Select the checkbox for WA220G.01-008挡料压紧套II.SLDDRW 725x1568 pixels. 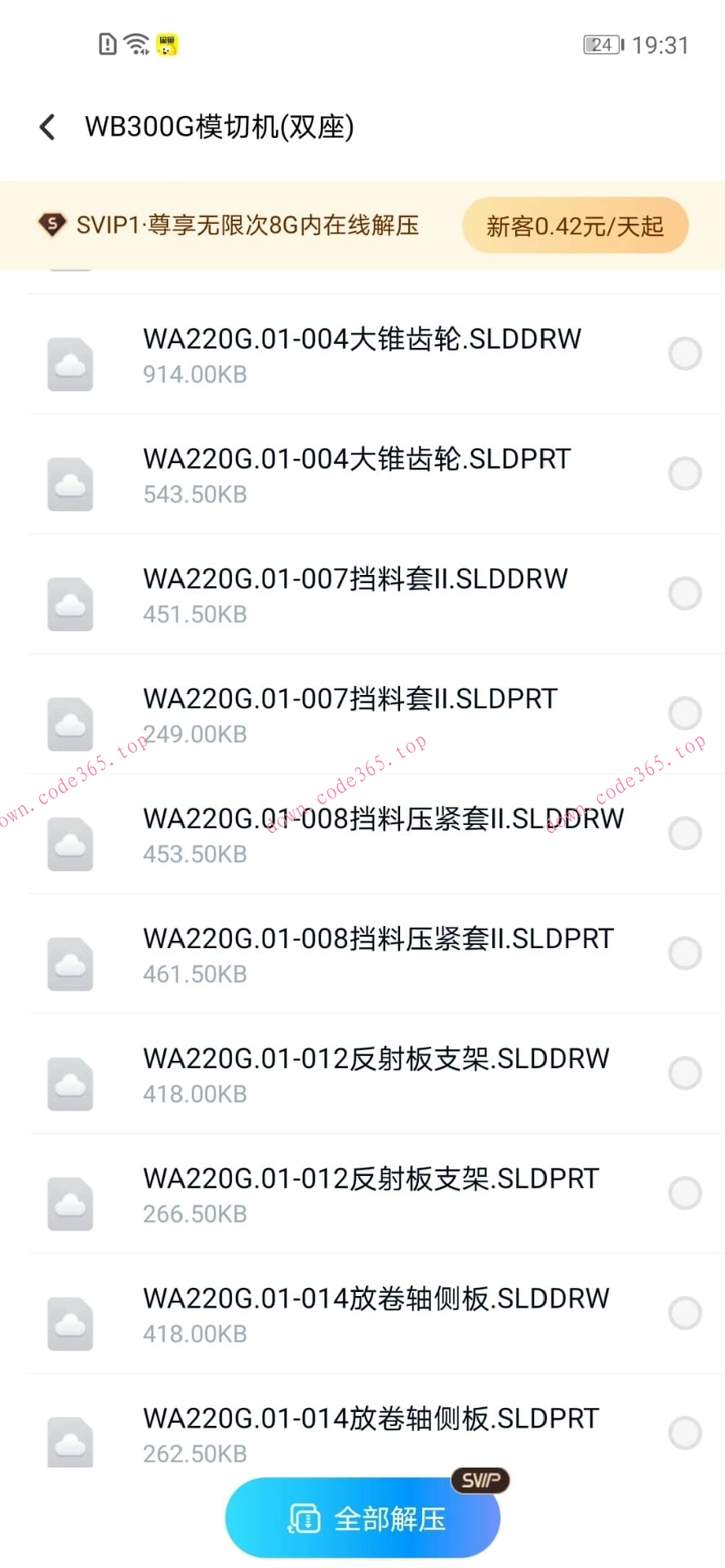point(684,833)
